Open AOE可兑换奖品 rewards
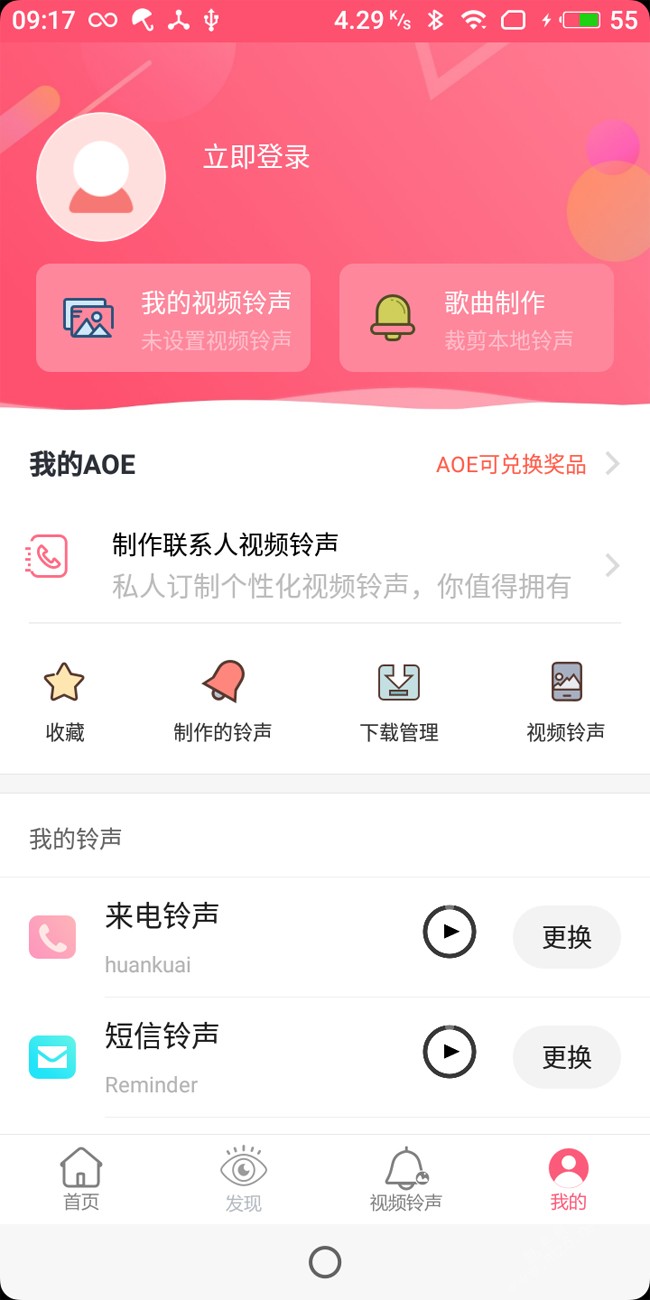This screenshot has width=650, height=1300. 527,464
